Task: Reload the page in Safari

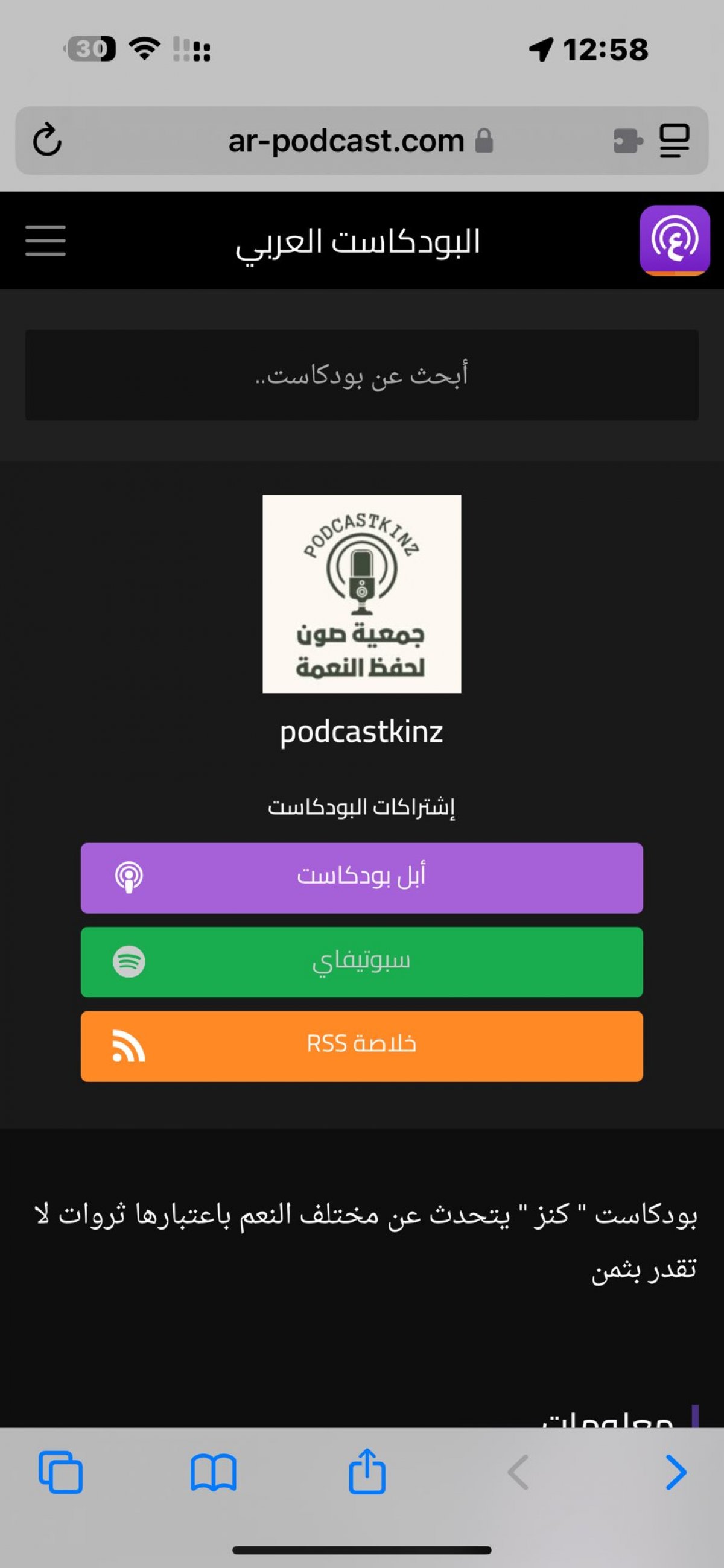Action: pos(47,141)
